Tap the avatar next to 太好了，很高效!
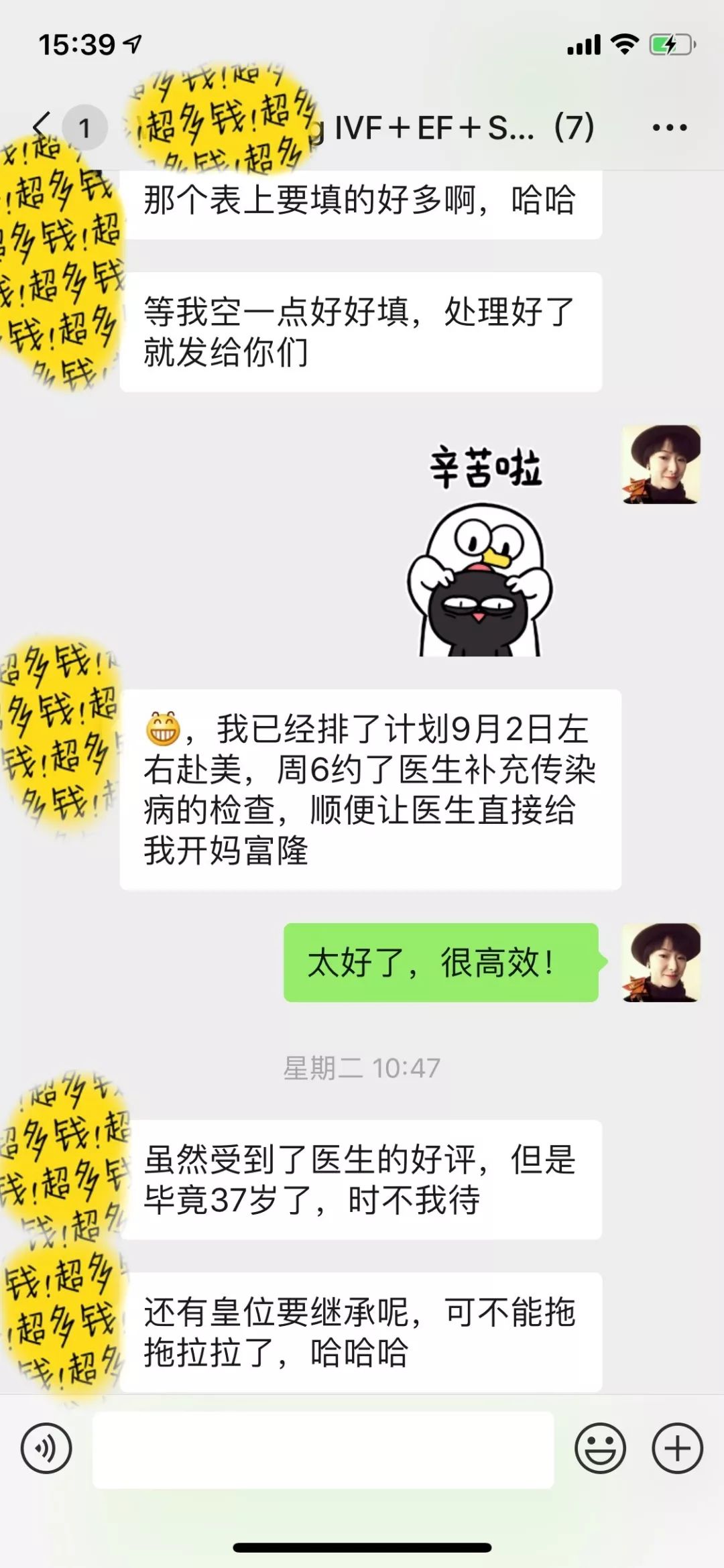The height and width of the screenshot is (1568, 724). (661, 962)
